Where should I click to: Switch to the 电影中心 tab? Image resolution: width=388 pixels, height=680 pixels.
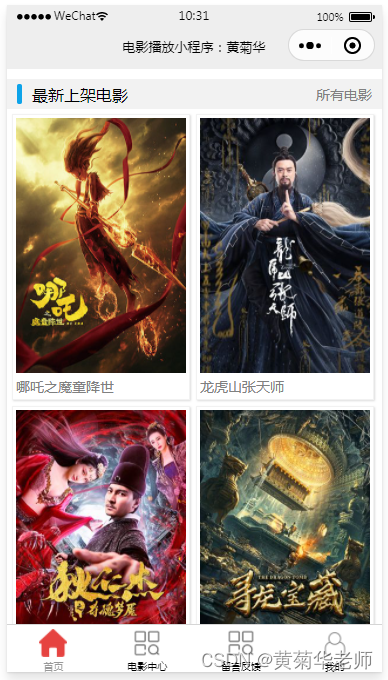click(x=147, y=650)
